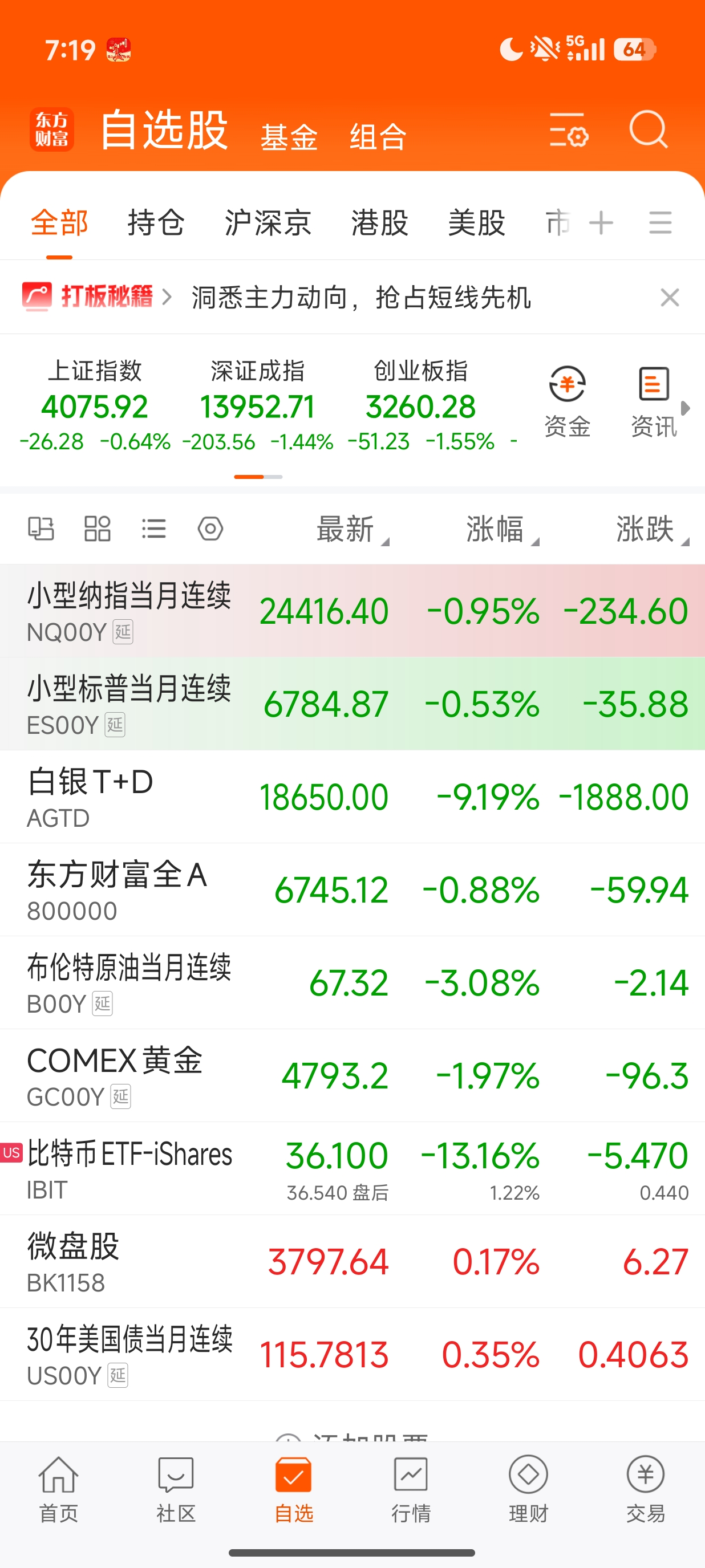Select the 持仓 category tab
This screenshot has height=1568, width=705.
156,223
